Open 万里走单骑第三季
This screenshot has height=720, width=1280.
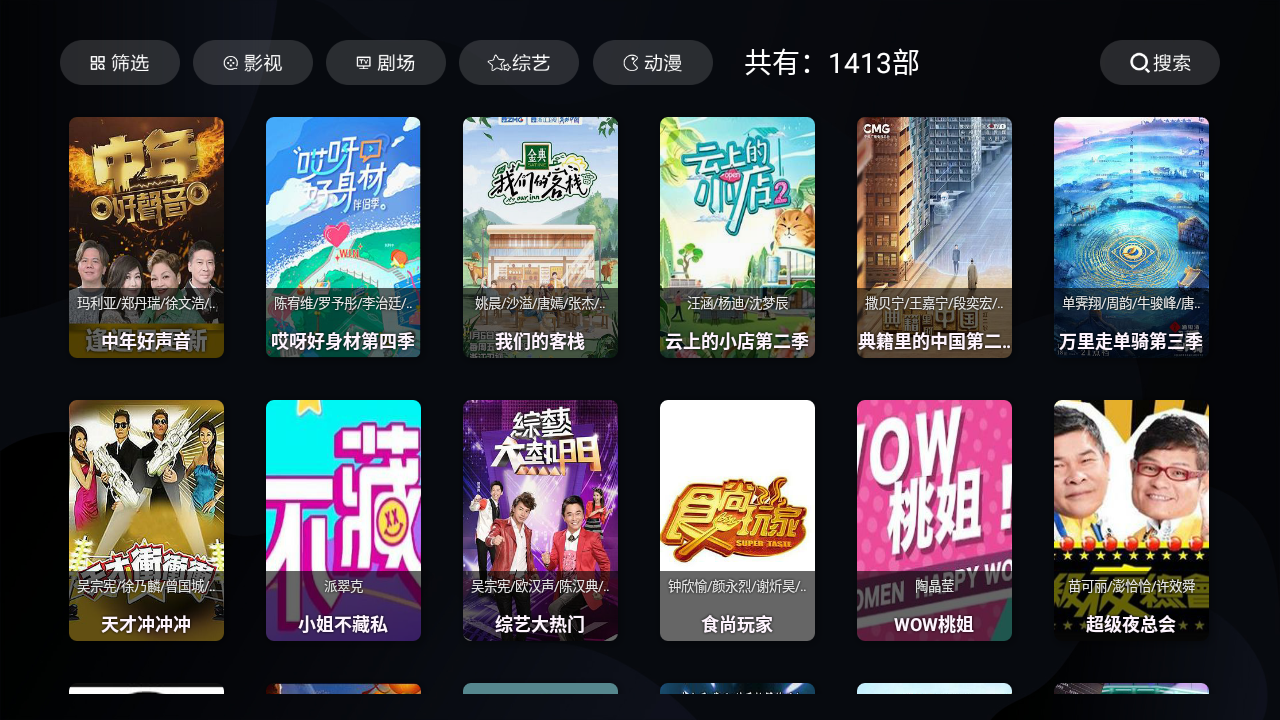coord(1131,237)
